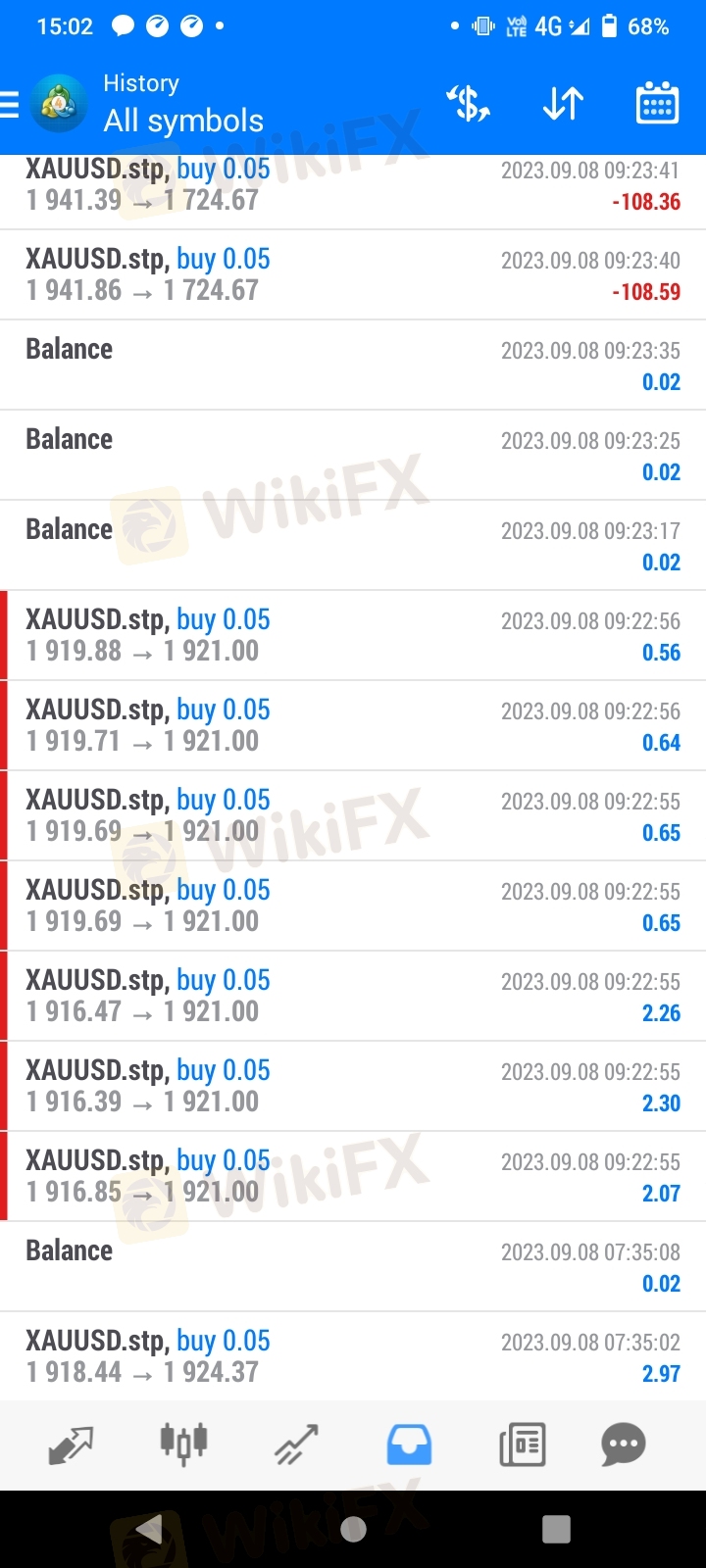Expand the trade with profit 2.30
706x1568 pixels.
click(x=353, y=1086)
